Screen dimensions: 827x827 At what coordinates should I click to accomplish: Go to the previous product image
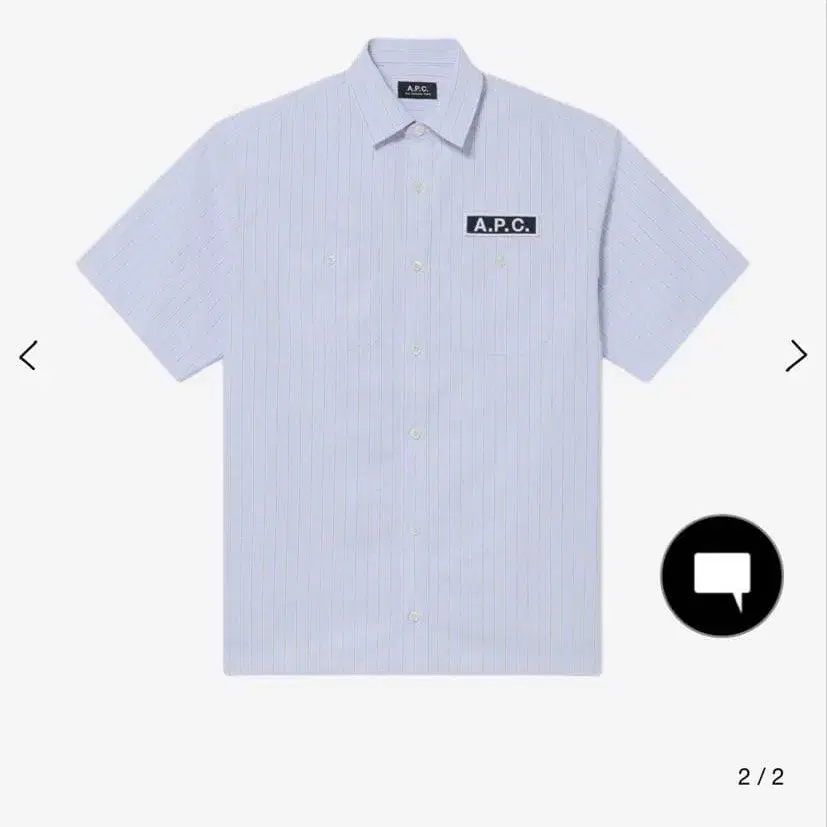(x=28, y=355)
